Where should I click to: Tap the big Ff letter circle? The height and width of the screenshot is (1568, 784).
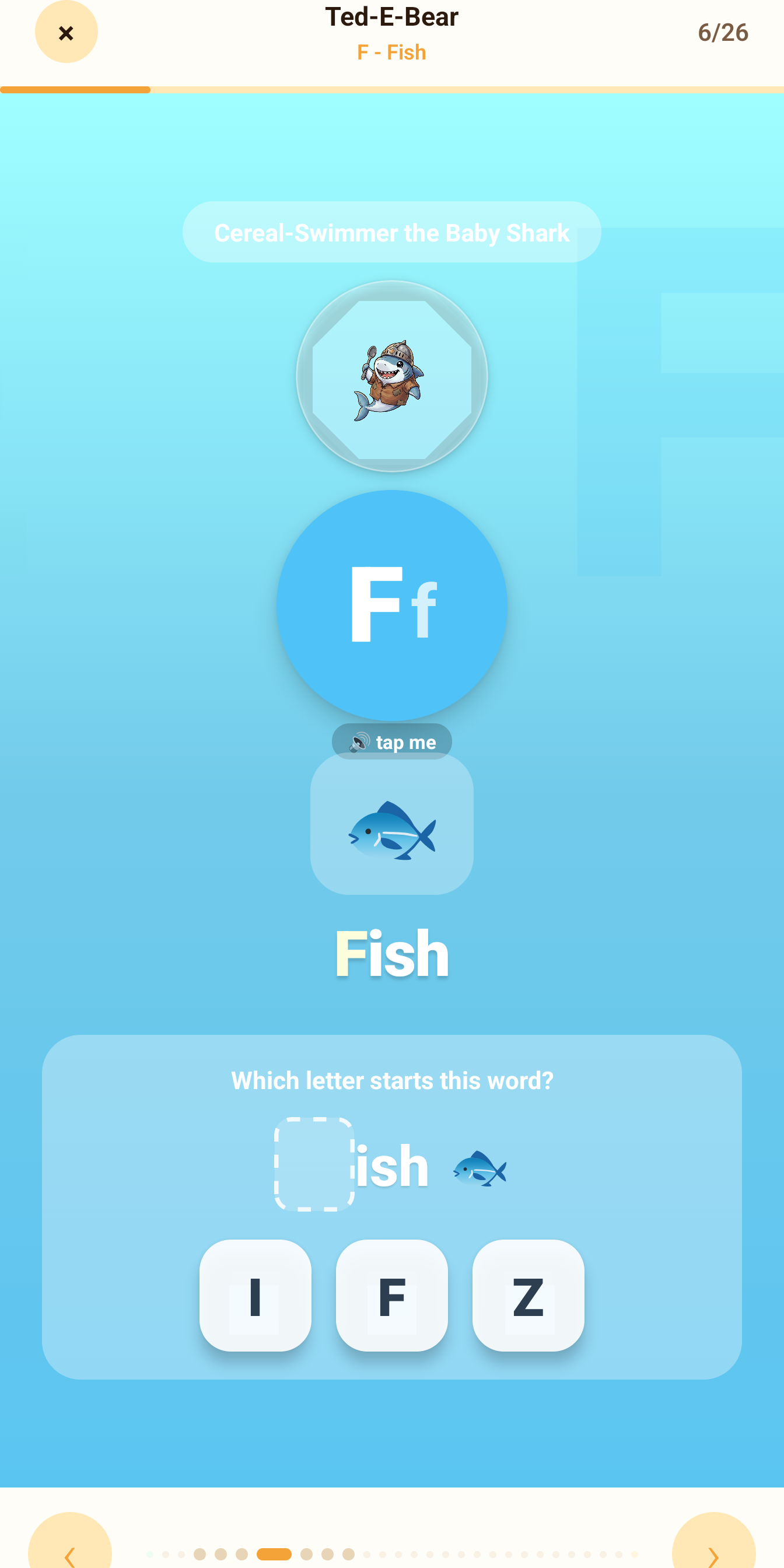(391, 604)
